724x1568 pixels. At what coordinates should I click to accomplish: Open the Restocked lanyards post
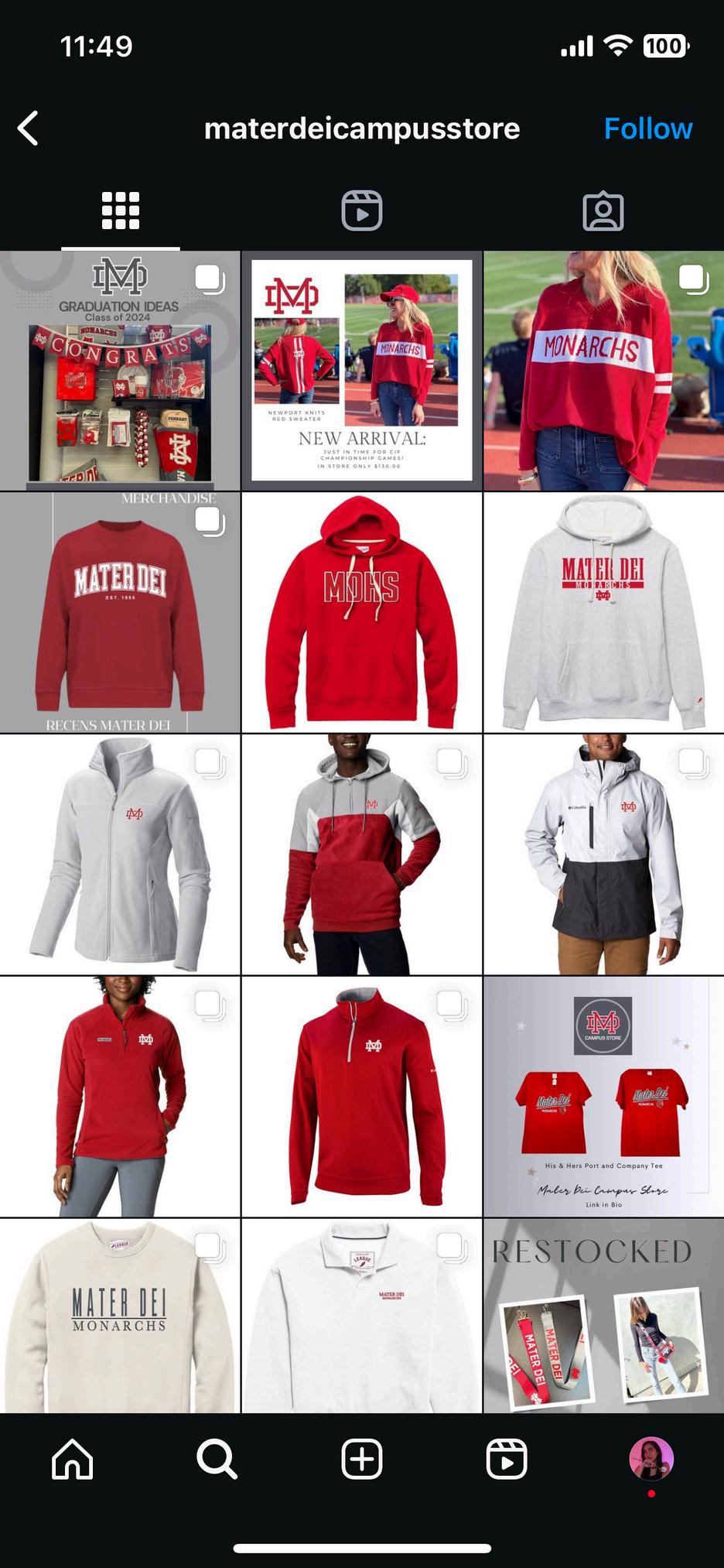(x=604, y=1316)
